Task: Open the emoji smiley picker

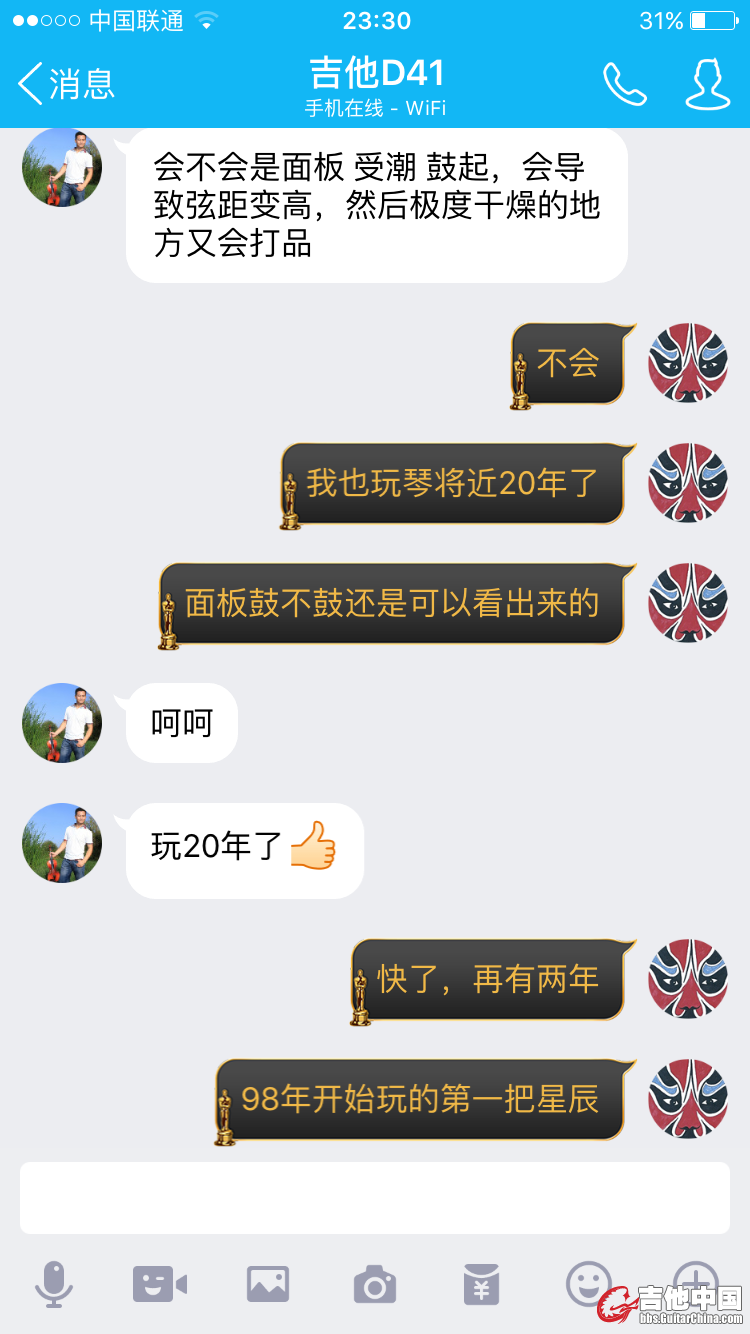Action: click(x=588, y=1282)
